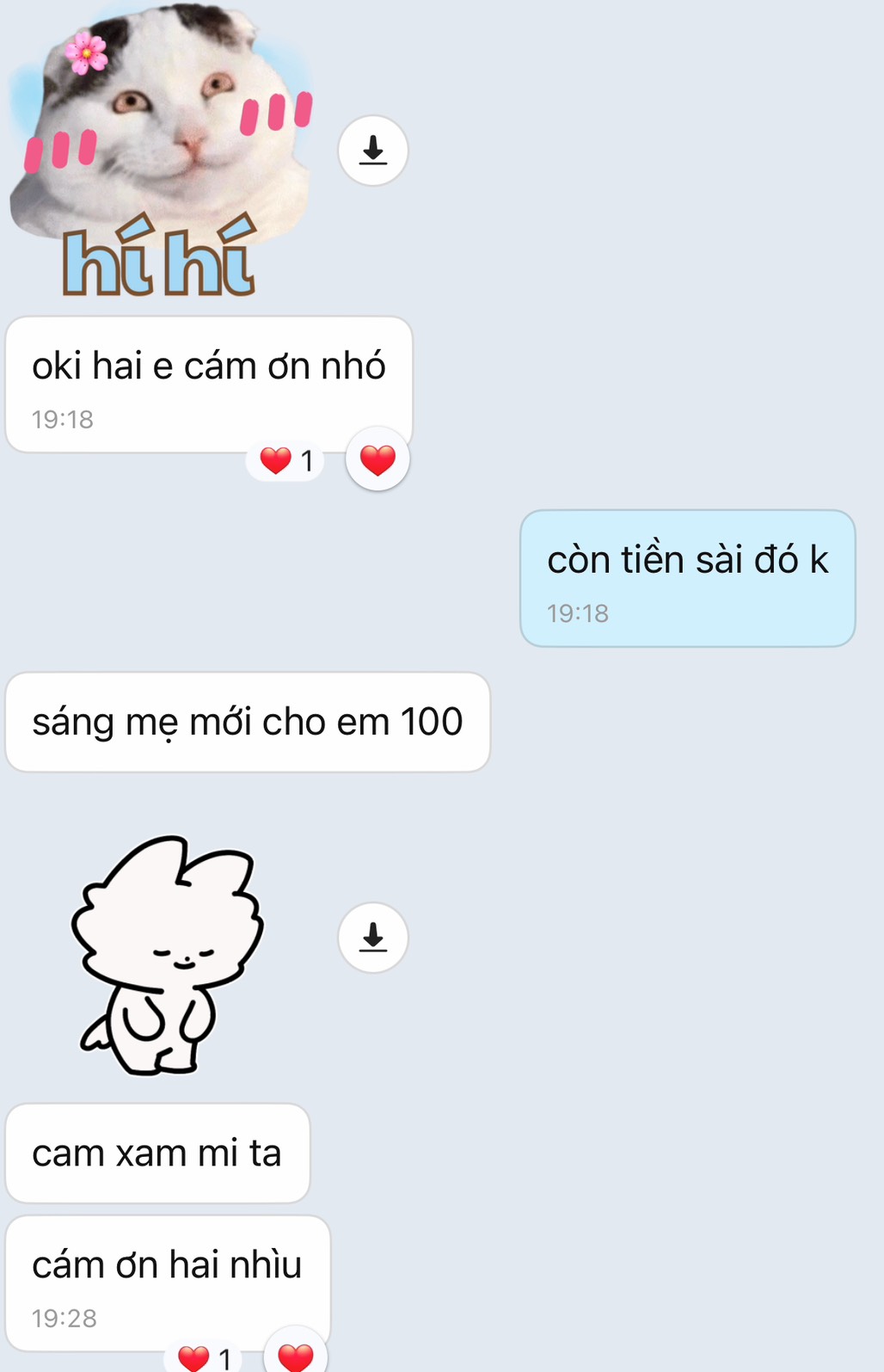This screenshot has height=1372, width=884.
Task: React with heart to 'cám ơn hai nhìu'
Action: tap(296, 1355)
